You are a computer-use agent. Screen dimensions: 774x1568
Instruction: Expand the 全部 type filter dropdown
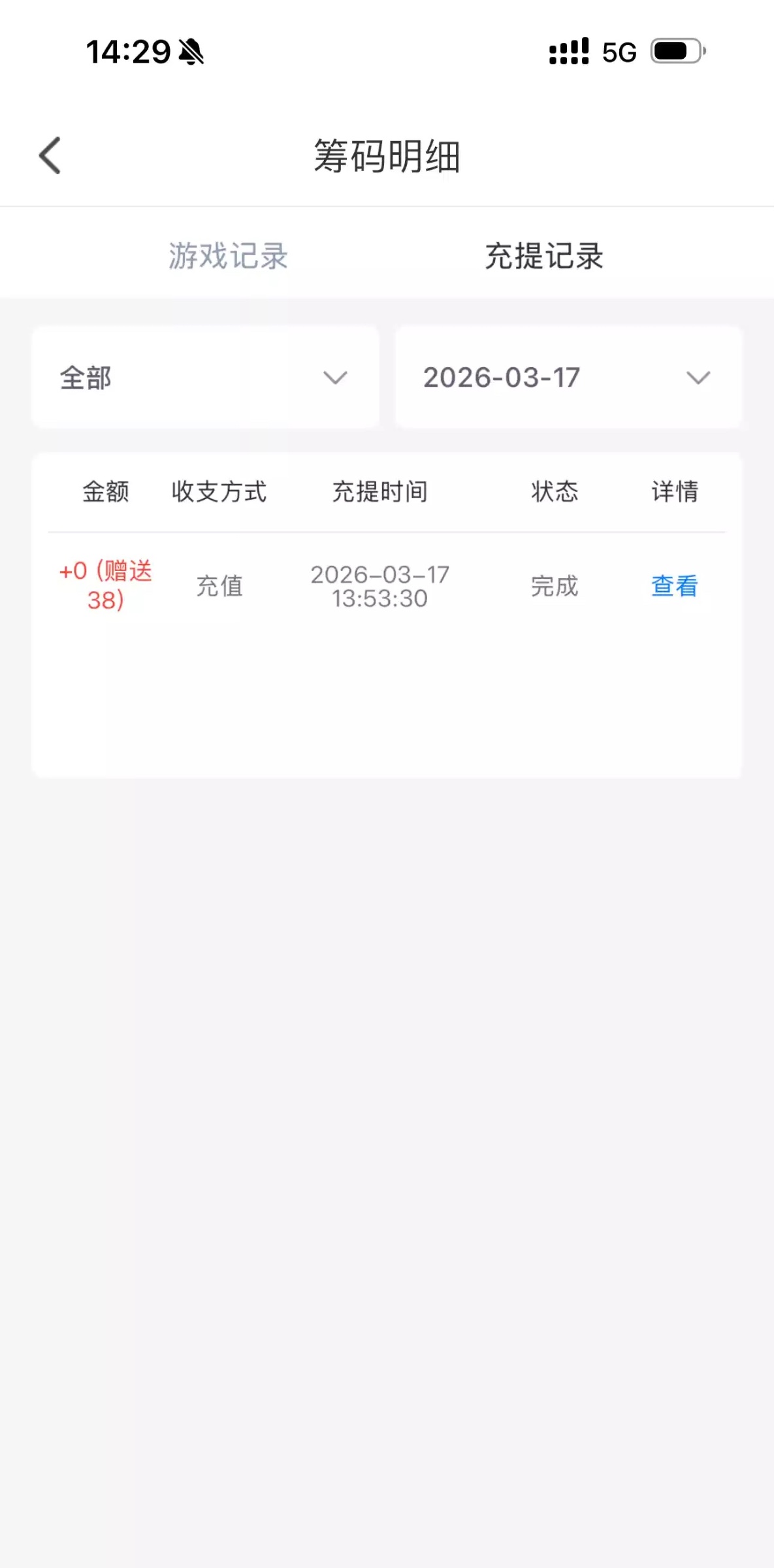205,378
